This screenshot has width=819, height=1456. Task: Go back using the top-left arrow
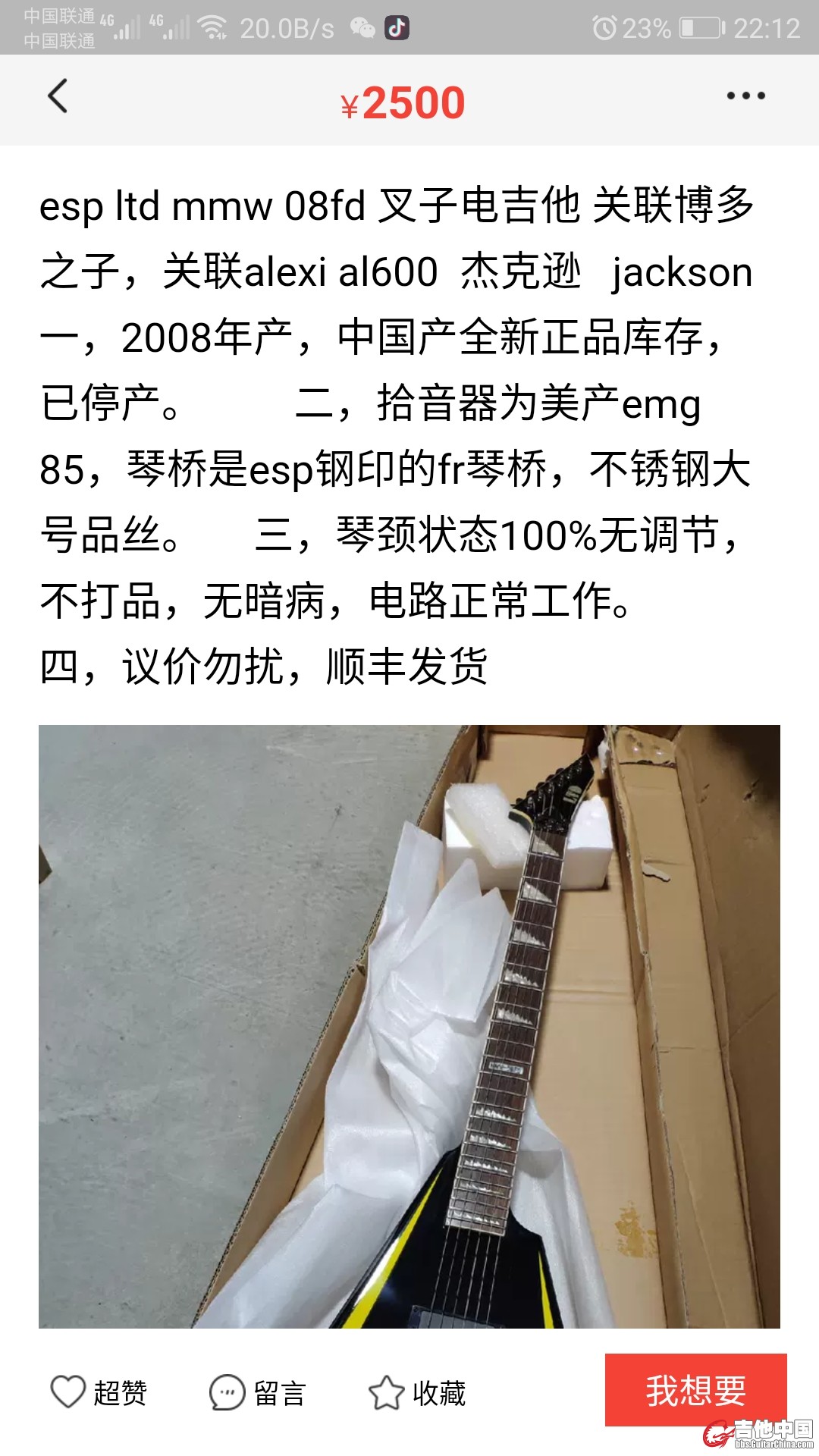[x=58, y=96]
